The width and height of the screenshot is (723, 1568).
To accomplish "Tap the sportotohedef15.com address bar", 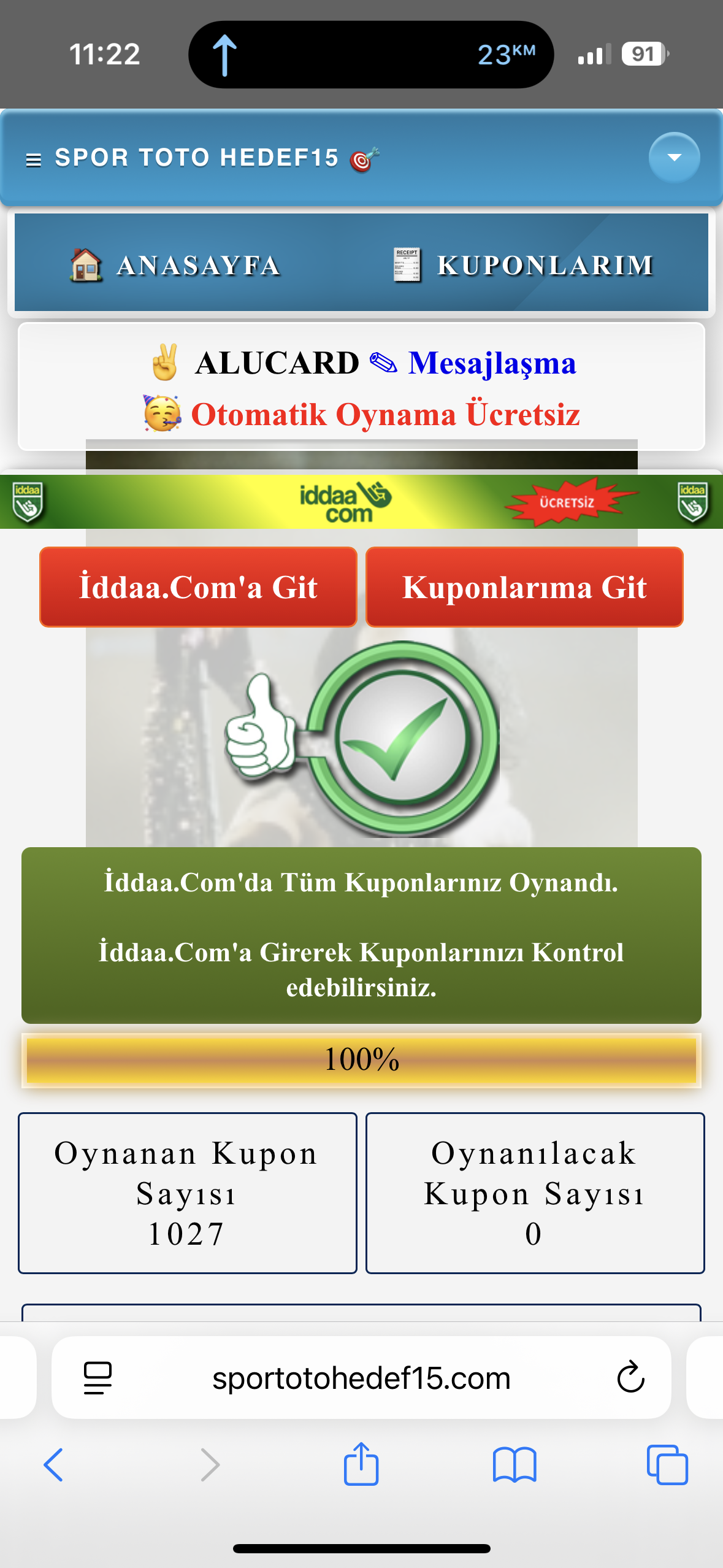I will tap(361, 1378).
